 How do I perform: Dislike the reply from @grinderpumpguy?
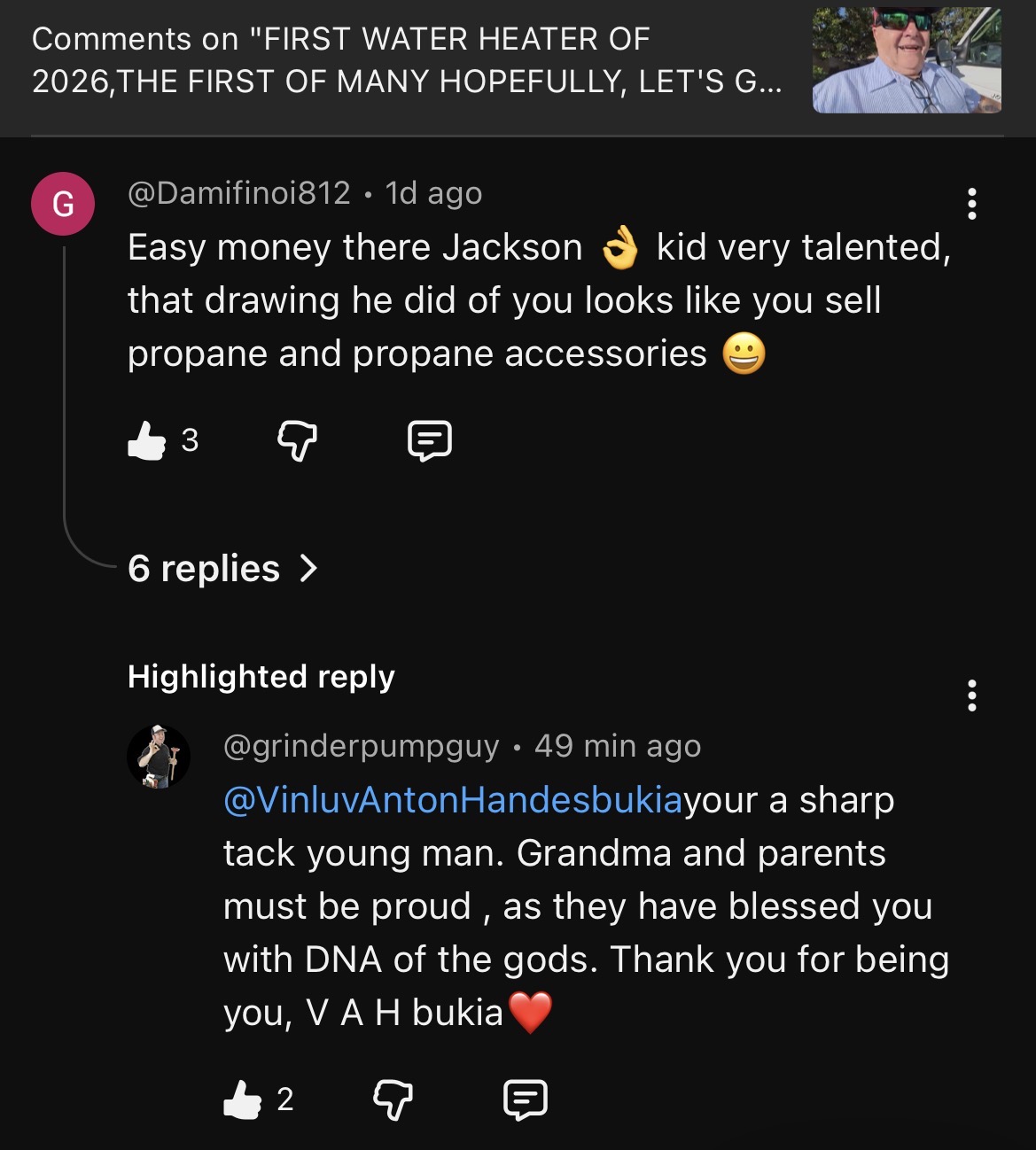click(393, 1099)
